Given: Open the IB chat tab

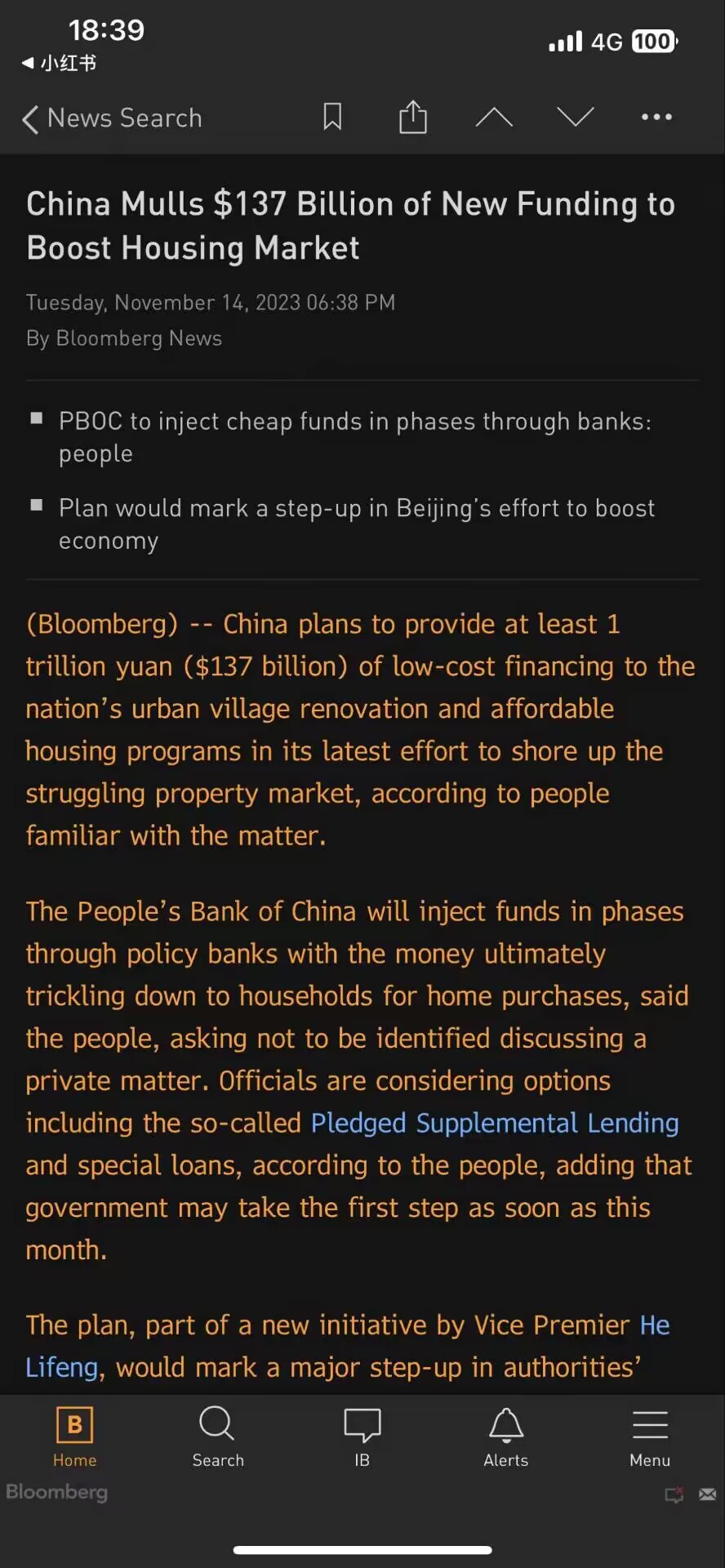Looking at the screenshot, I should (x=362, y=1437).
